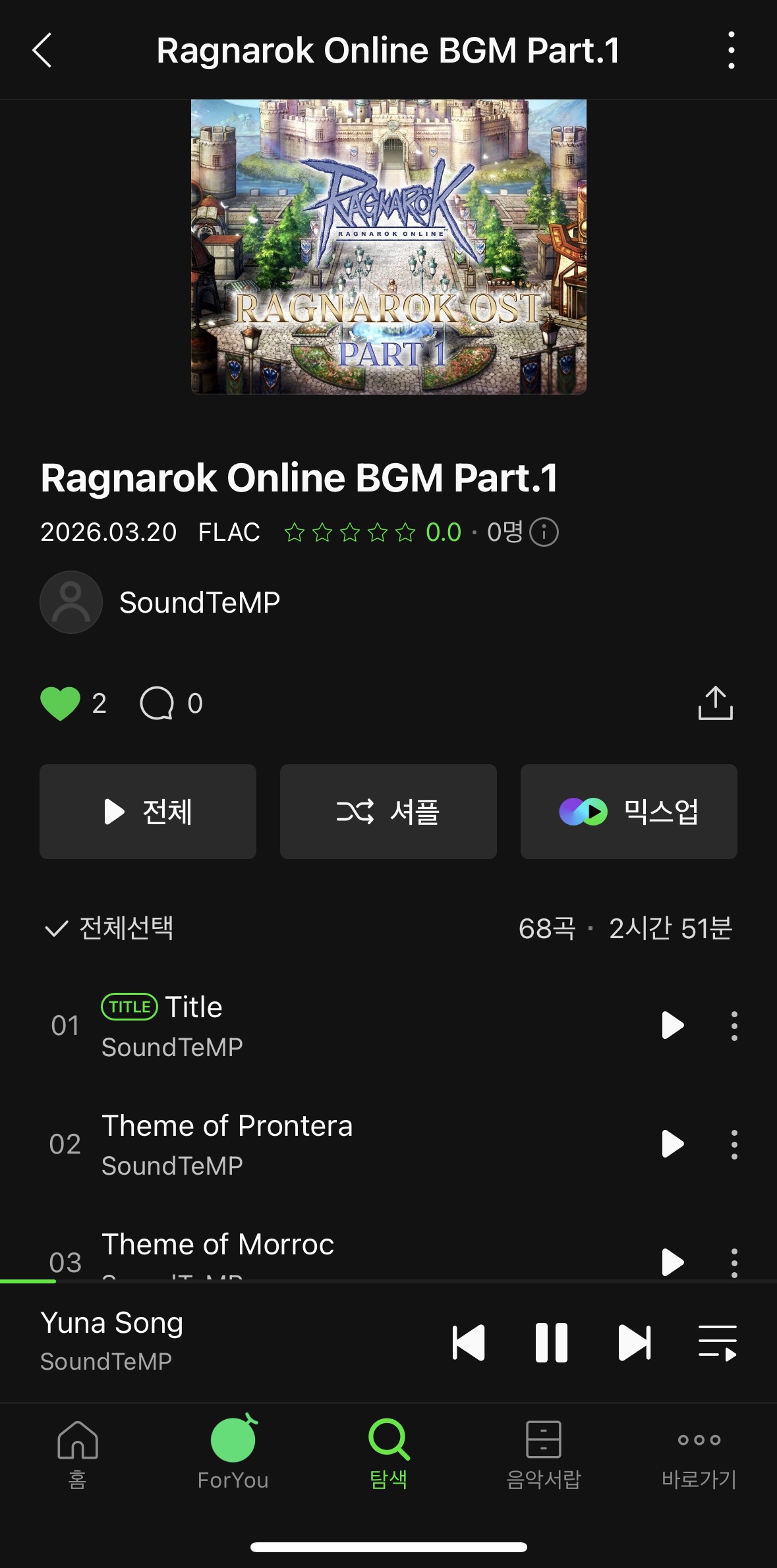The image size is (777, 1568).
Task: Open SoundTeMP artist profile
Action: tap(199, 602)
